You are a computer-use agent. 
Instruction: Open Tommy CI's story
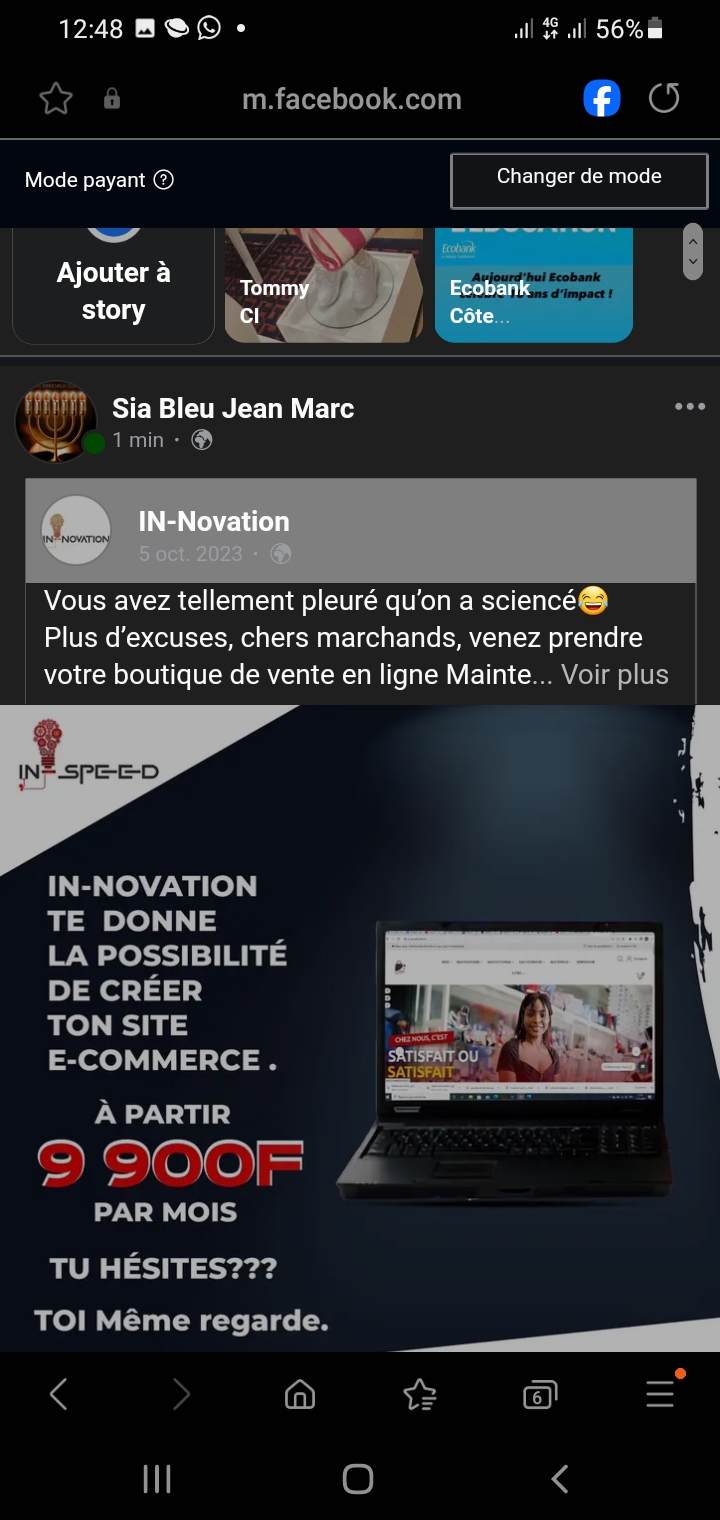click(324, 286)
